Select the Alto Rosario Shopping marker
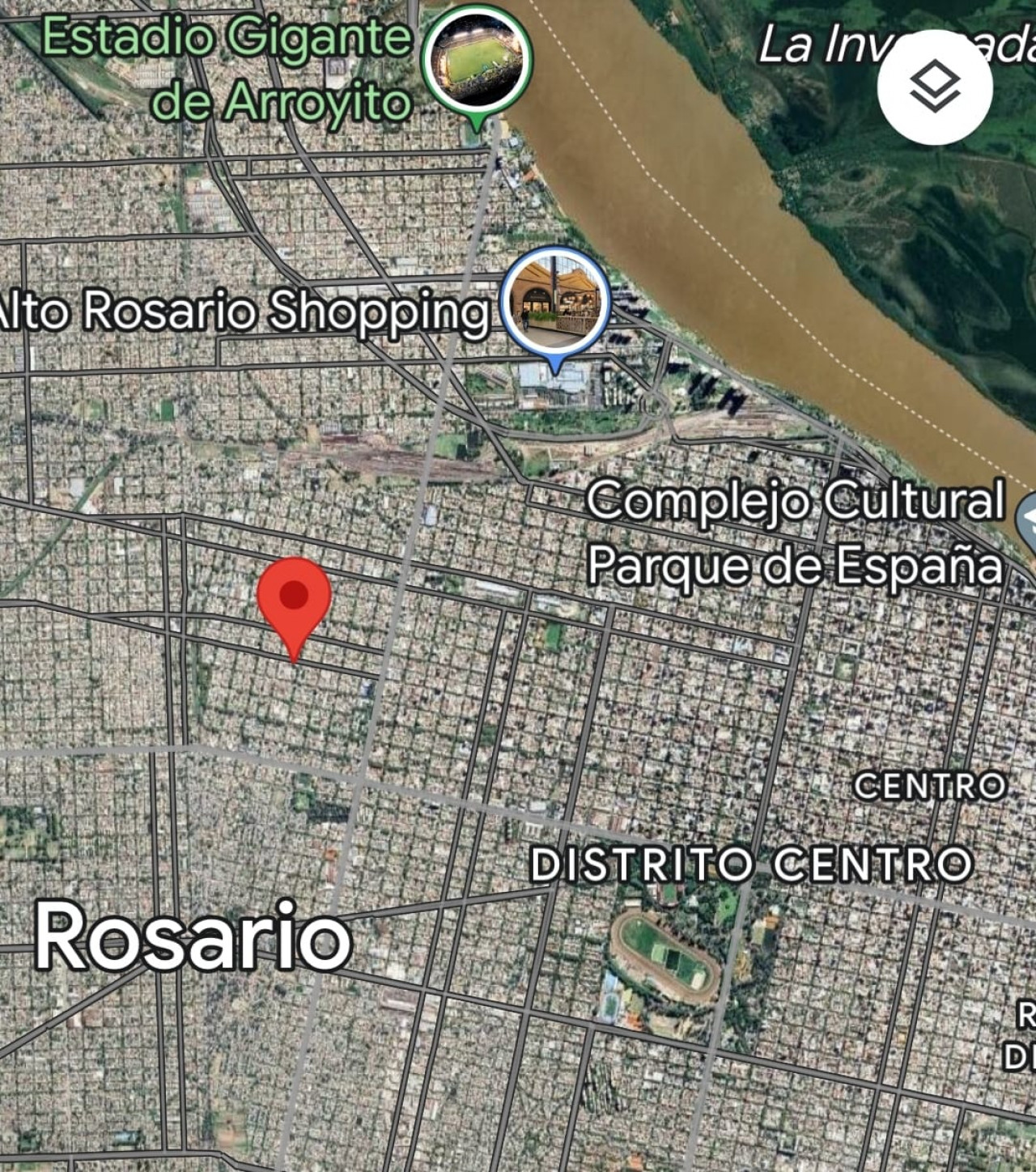 554,301
